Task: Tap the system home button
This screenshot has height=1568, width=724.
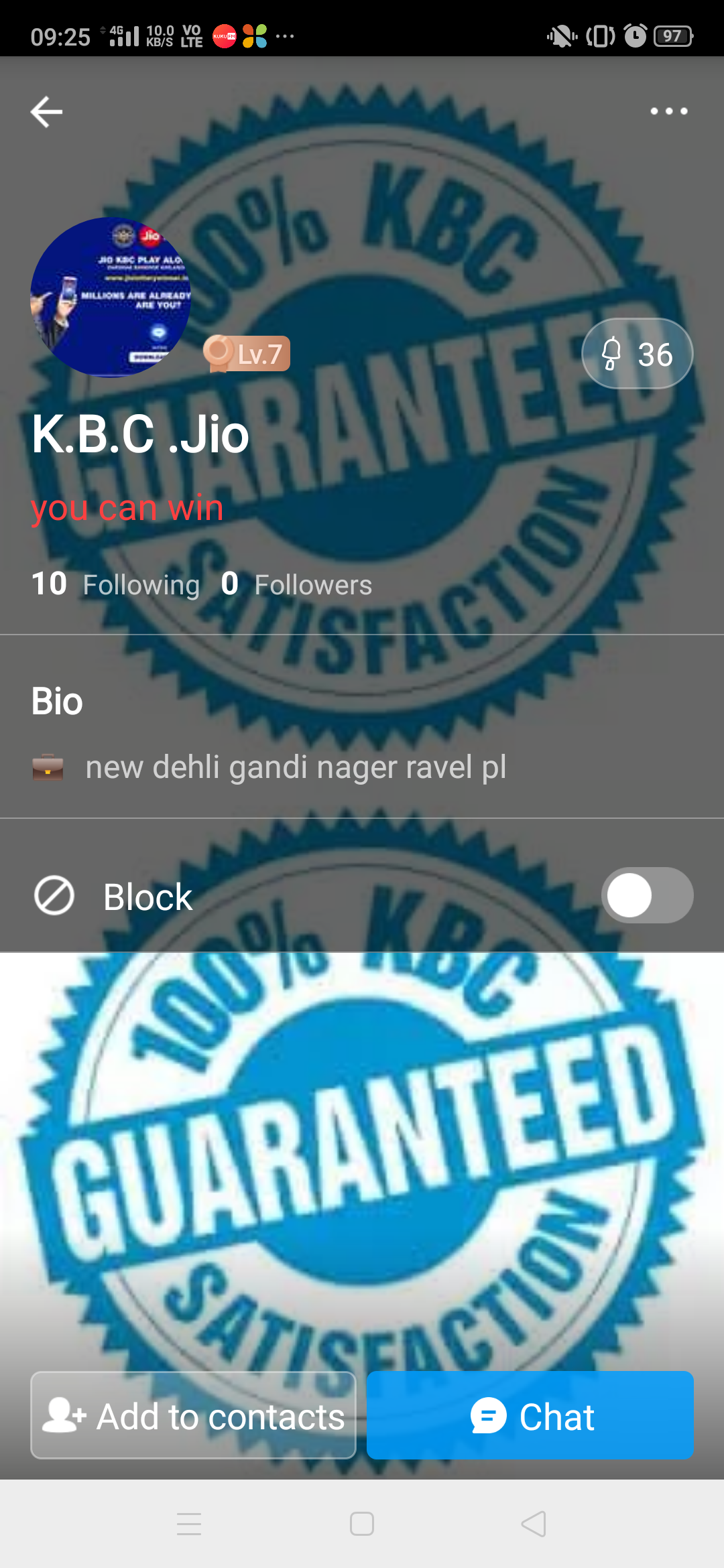Action: (362, 1524)
